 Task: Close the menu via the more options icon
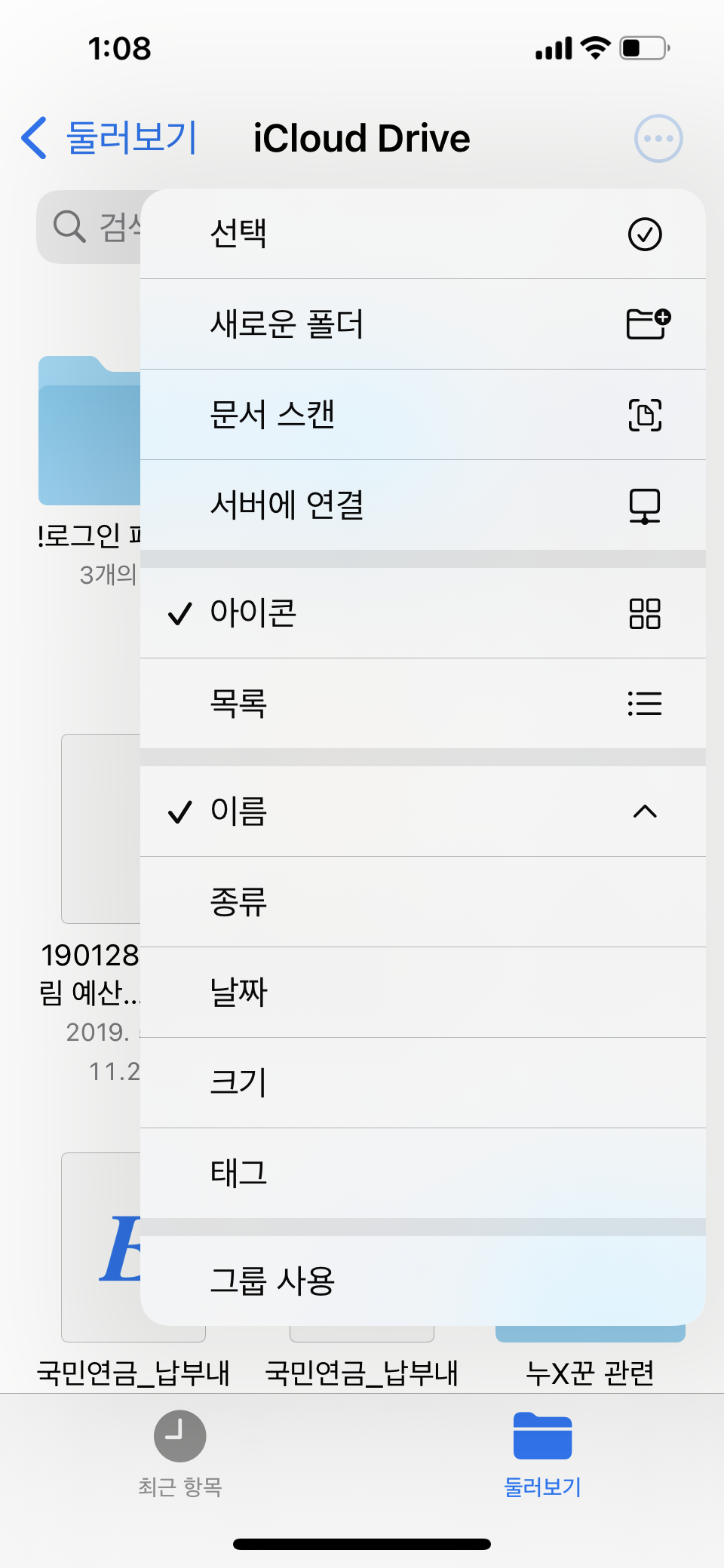click(x=658, y=139)
